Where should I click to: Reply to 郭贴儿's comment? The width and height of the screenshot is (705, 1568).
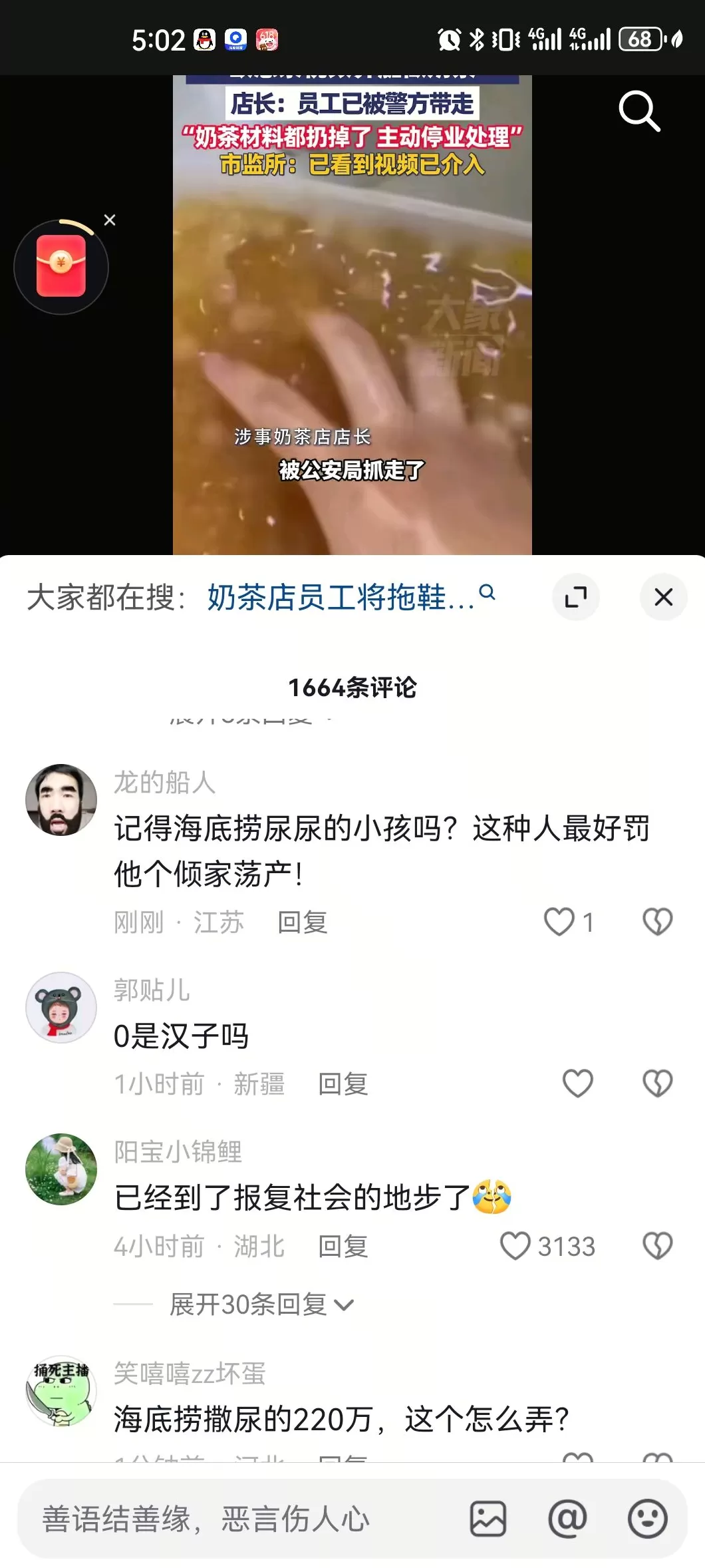(343, 1084)
